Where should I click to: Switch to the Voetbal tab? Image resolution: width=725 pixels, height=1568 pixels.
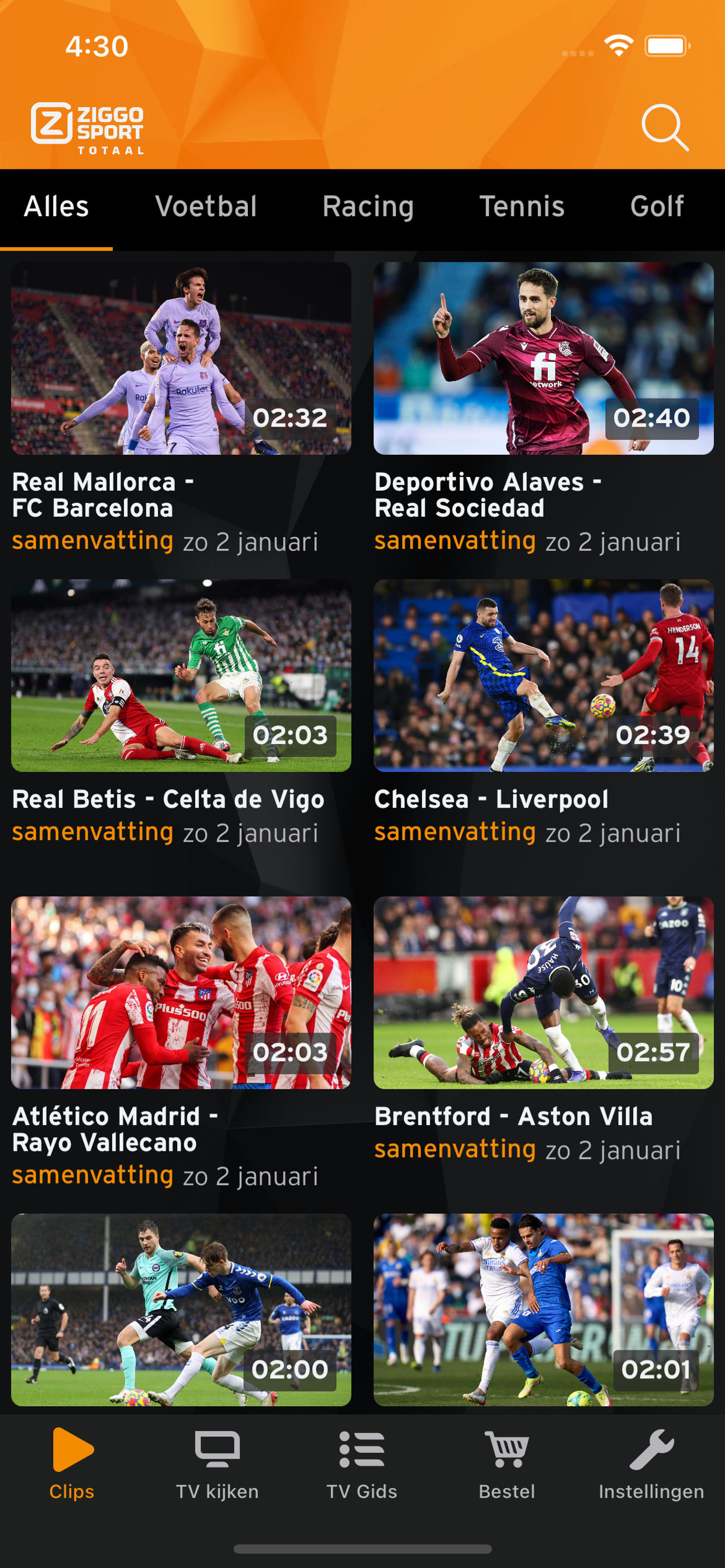[206, 207]
